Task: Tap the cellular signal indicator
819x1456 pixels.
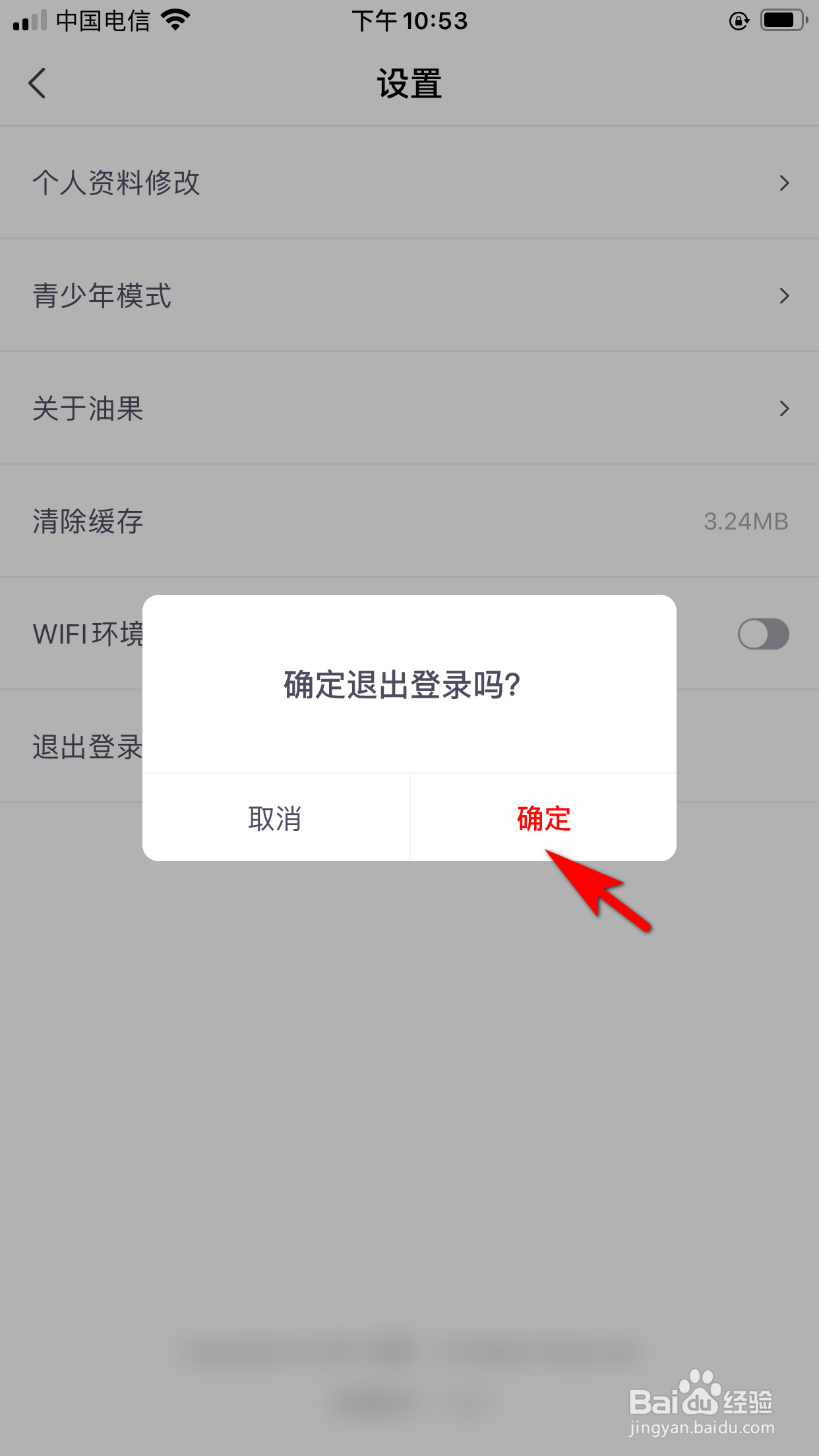Action: click(29, 20)
